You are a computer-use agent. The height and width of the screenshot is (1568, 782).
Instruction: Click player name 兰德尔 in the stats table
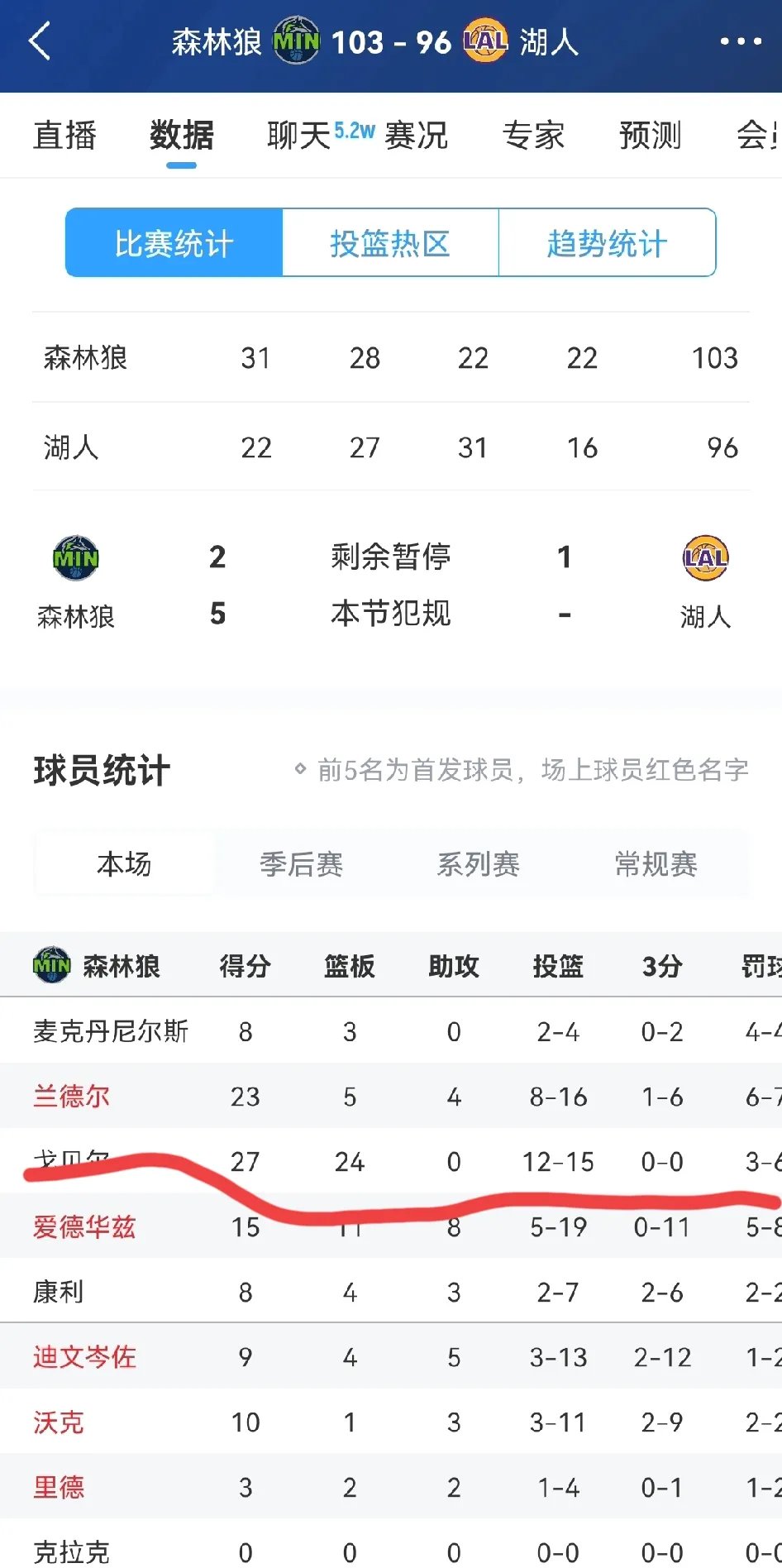(73, 1097)
